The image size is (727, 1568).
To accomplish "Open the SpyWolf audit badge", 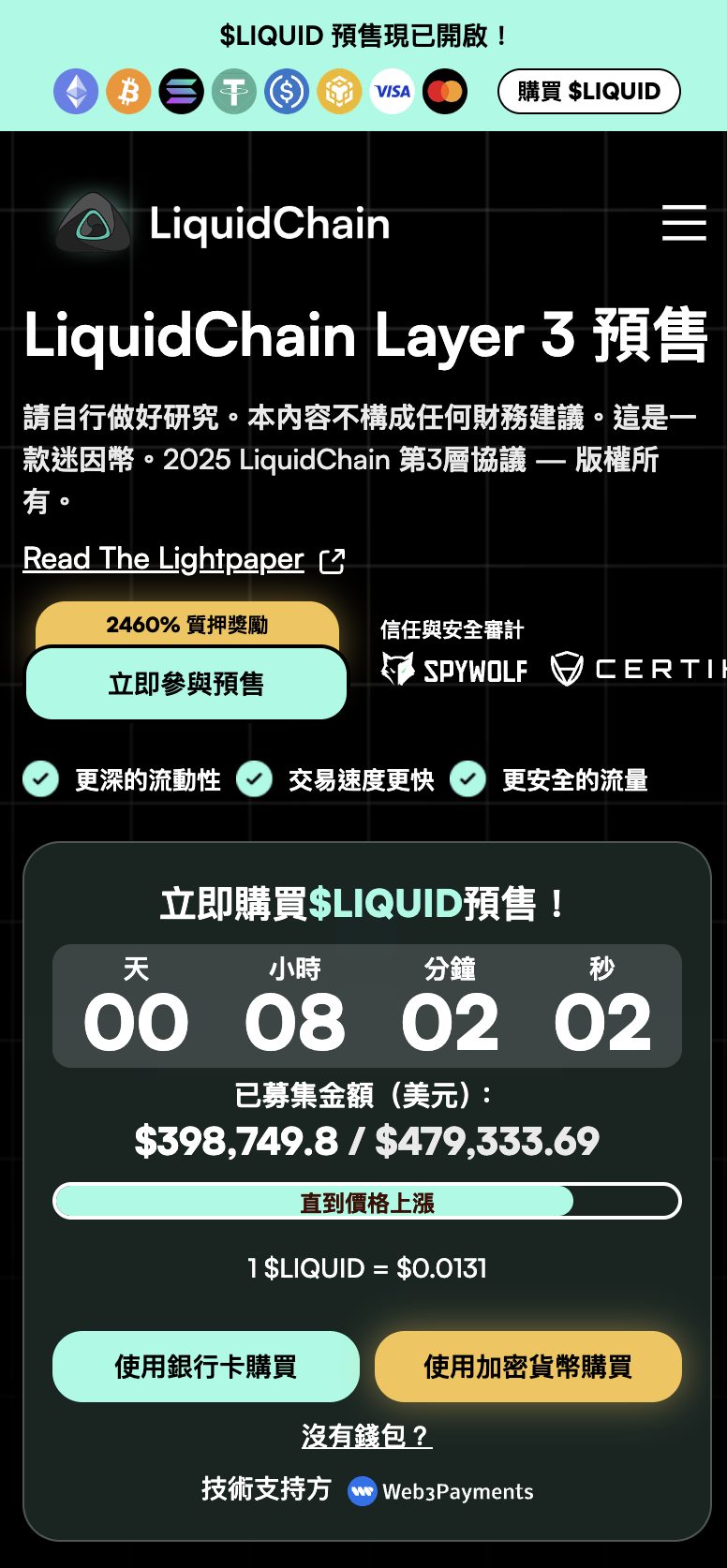I will [x=454, y=670].
